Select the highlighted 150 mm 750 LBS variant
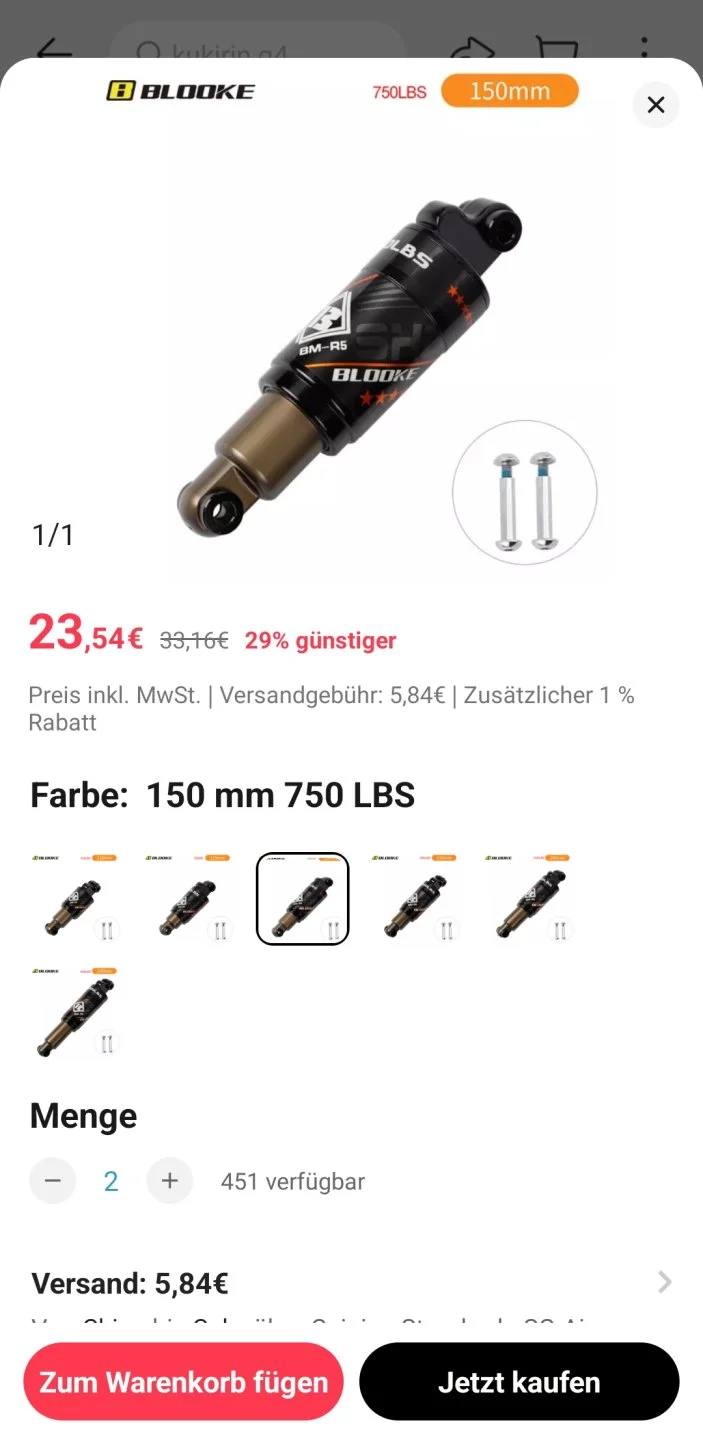 [303, 898]
